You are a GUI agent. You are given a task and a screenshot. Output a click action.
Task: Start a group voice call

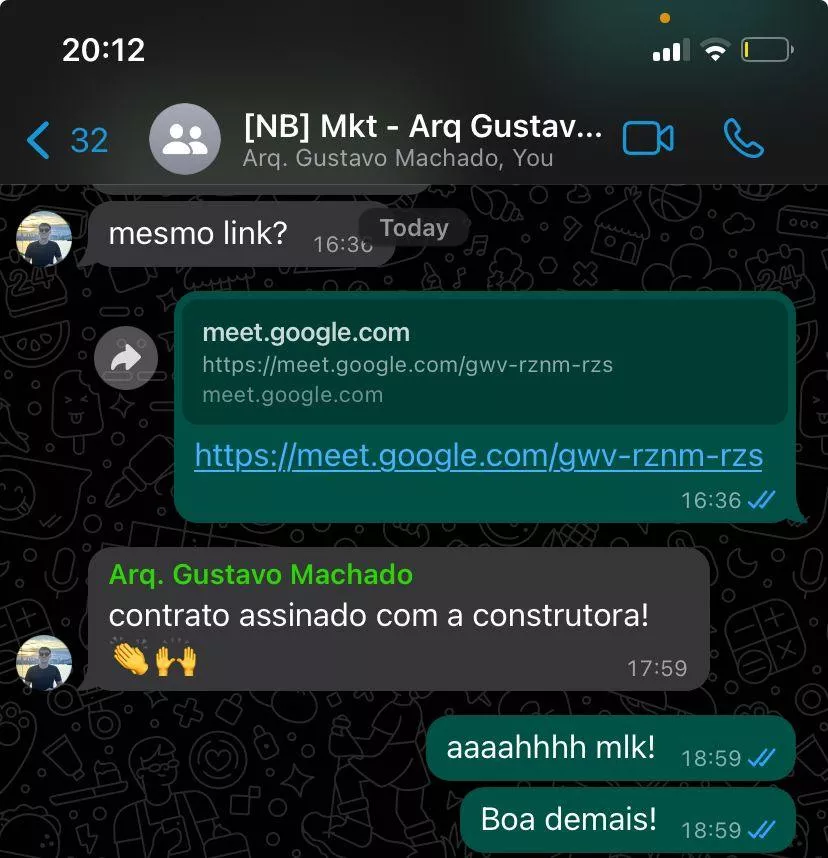(x=743, y=139)
